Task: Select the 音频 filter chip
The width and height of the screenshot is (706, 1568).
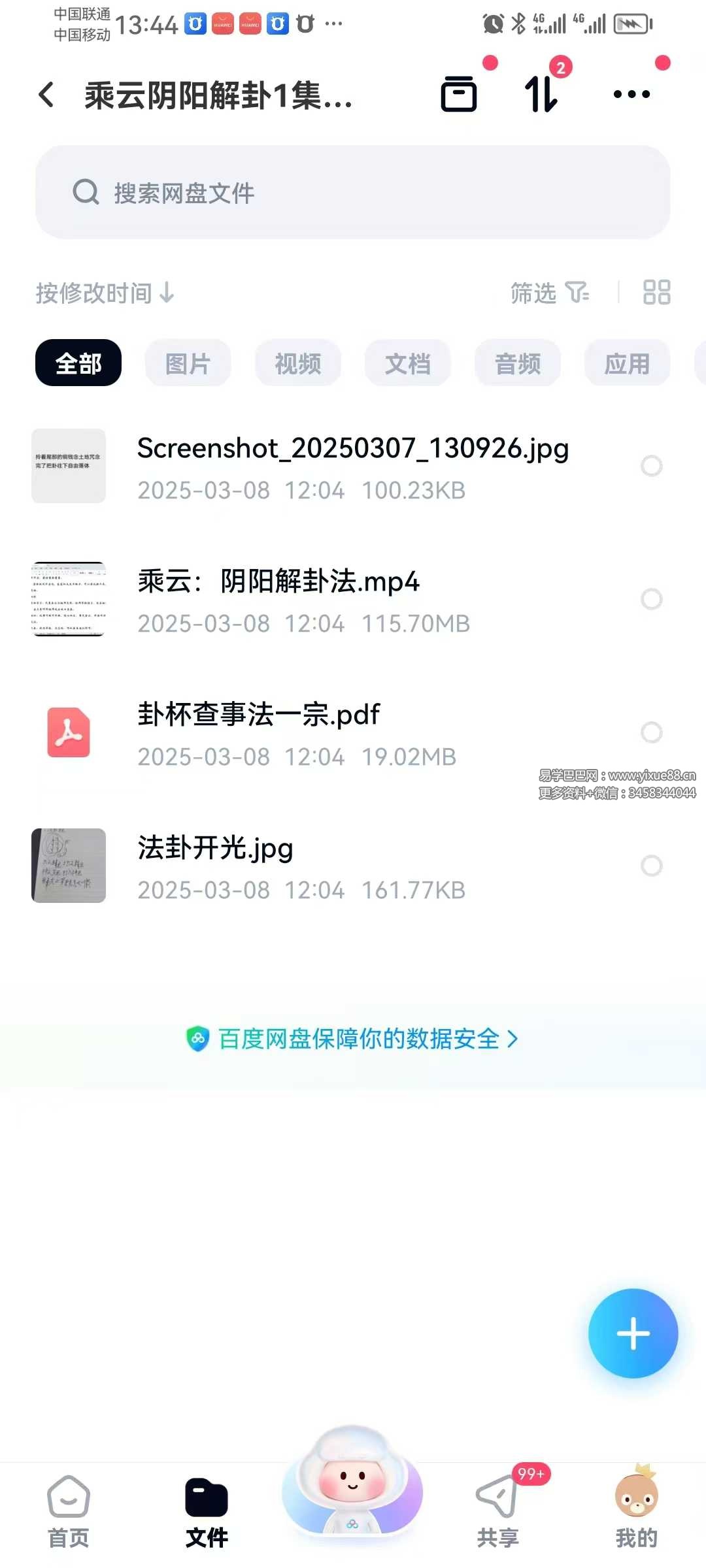Action: pos(518,363)
